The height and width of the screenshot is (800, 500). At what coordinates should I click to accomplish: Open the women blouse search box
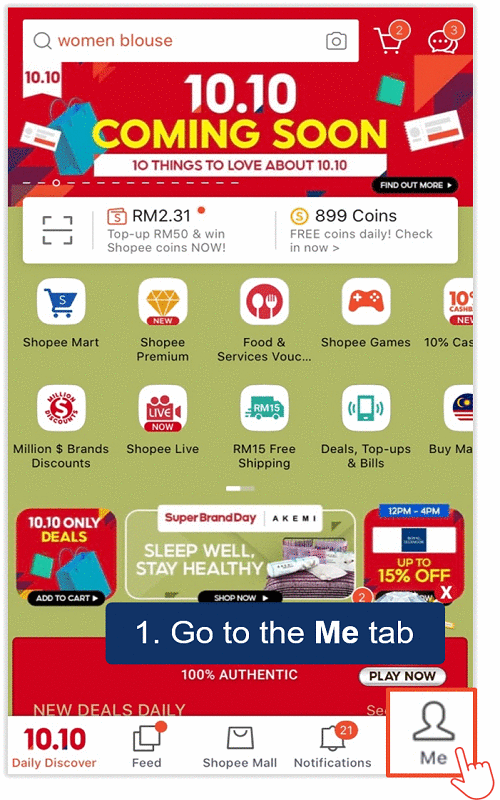190,41
